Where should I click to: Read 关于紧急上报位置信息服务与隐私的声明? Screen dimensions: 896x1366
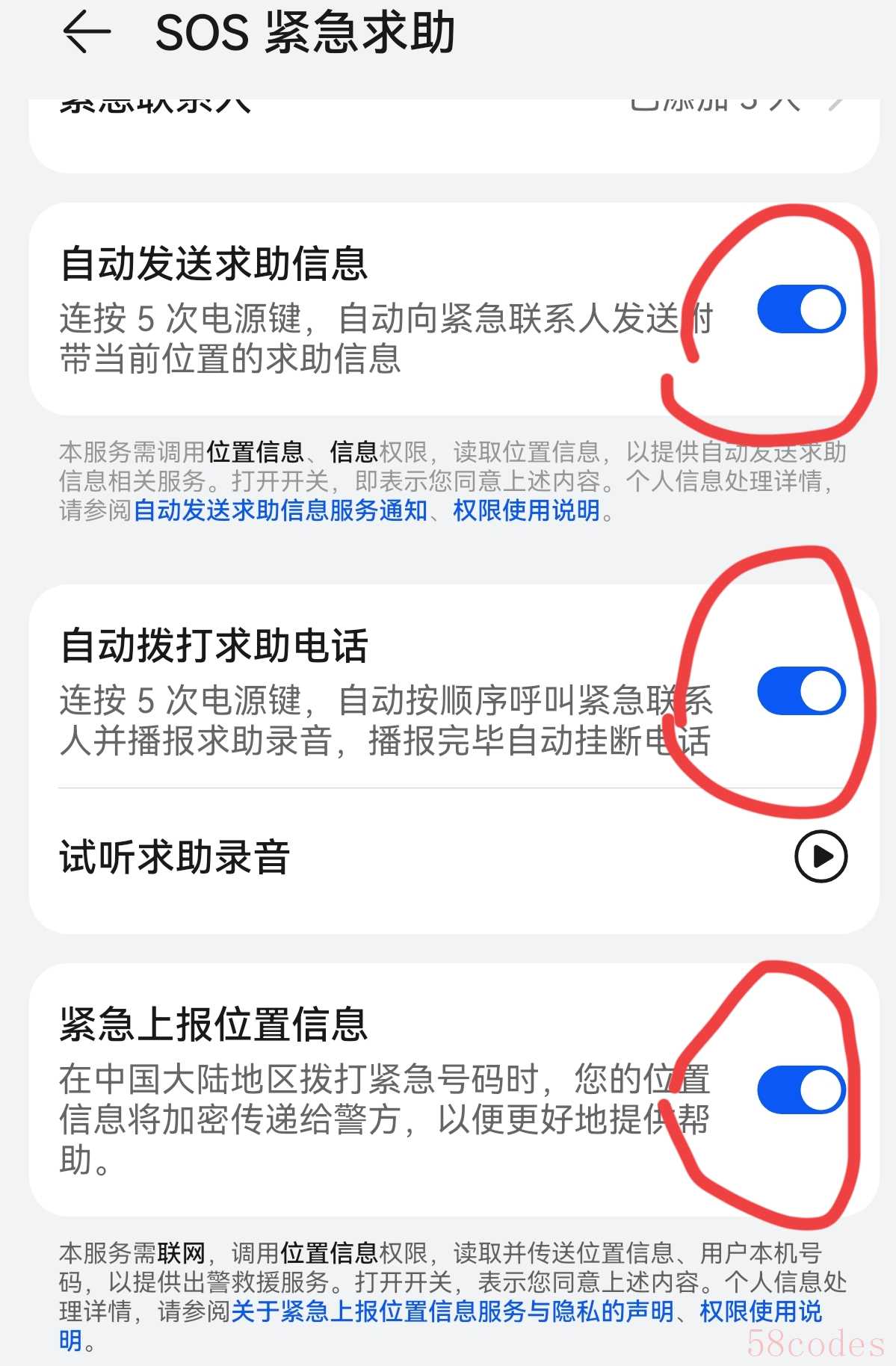[453, 1311]
